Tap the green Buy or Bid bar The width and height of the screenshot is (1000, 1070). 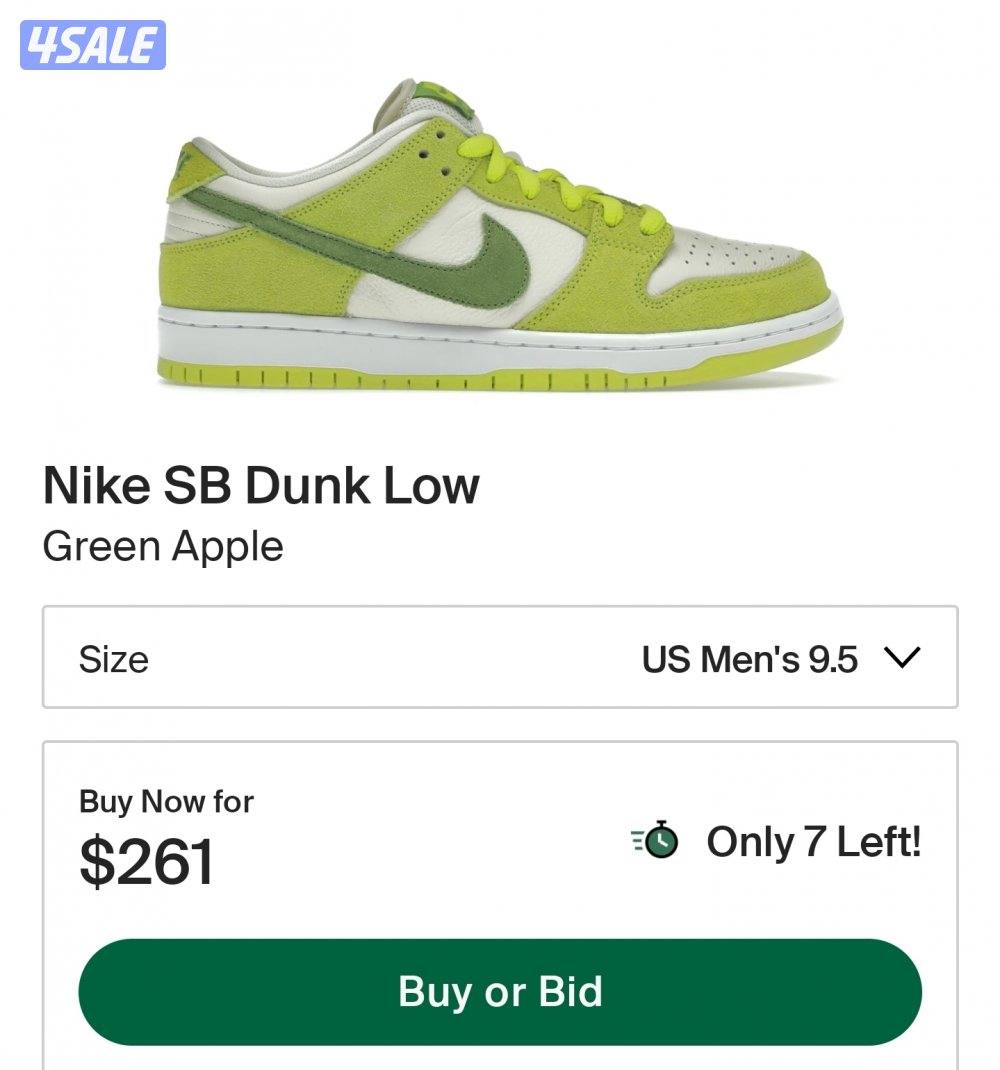pyautogui.click(x=500, y=993)
